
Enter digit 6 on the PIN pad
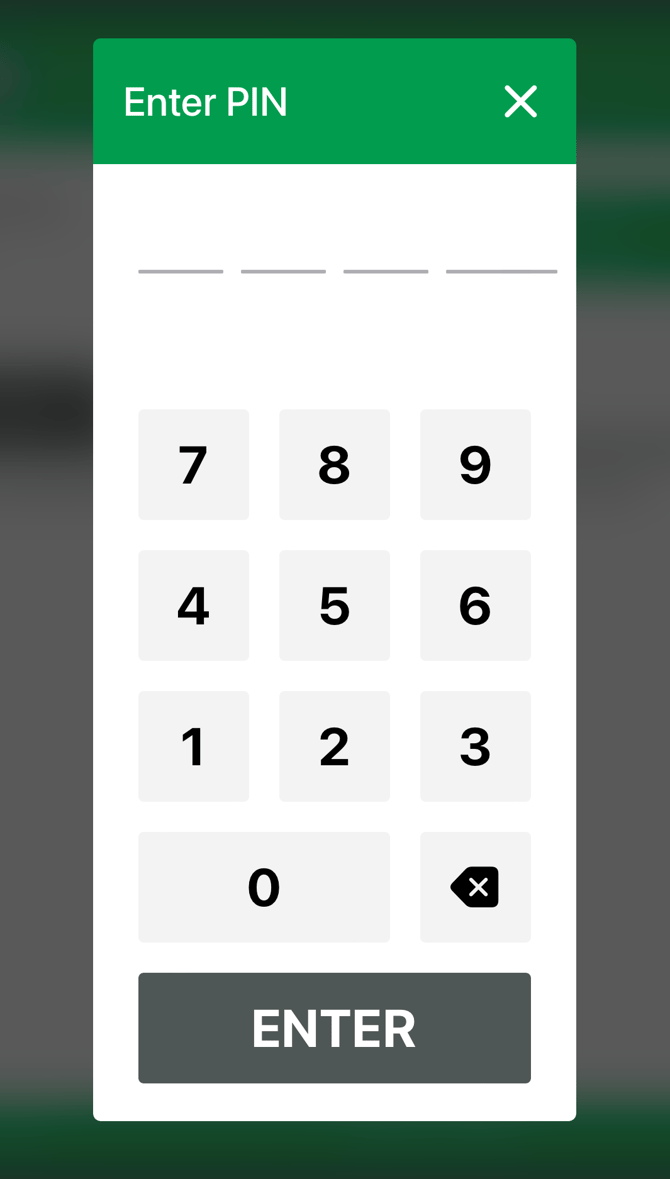point(475,605)
